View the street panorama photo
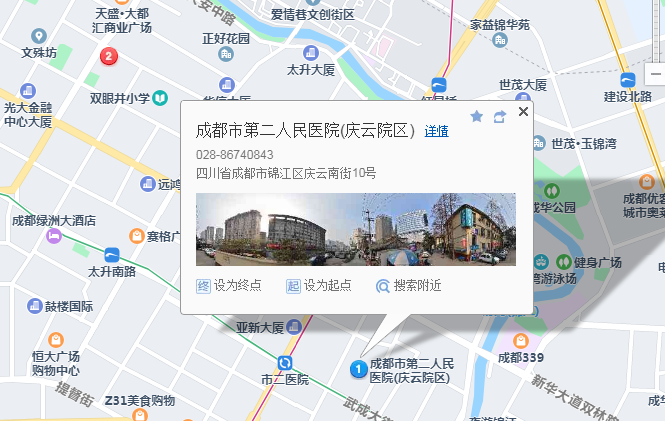Screen dimensions: 665x421 click(356, 229)
